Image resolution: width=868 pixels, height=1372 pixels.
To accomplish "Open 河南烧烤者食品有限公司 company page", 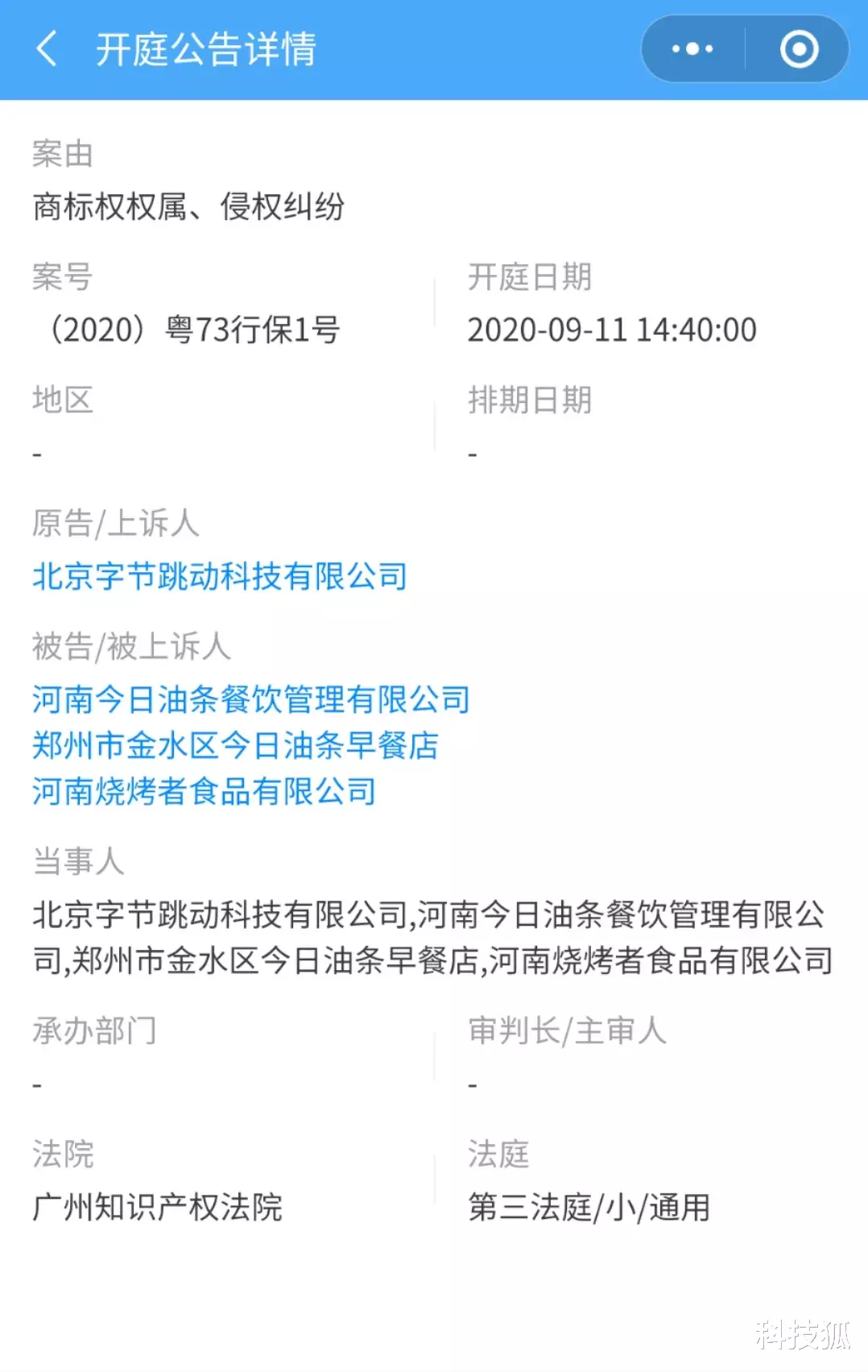I will [204, 791].
